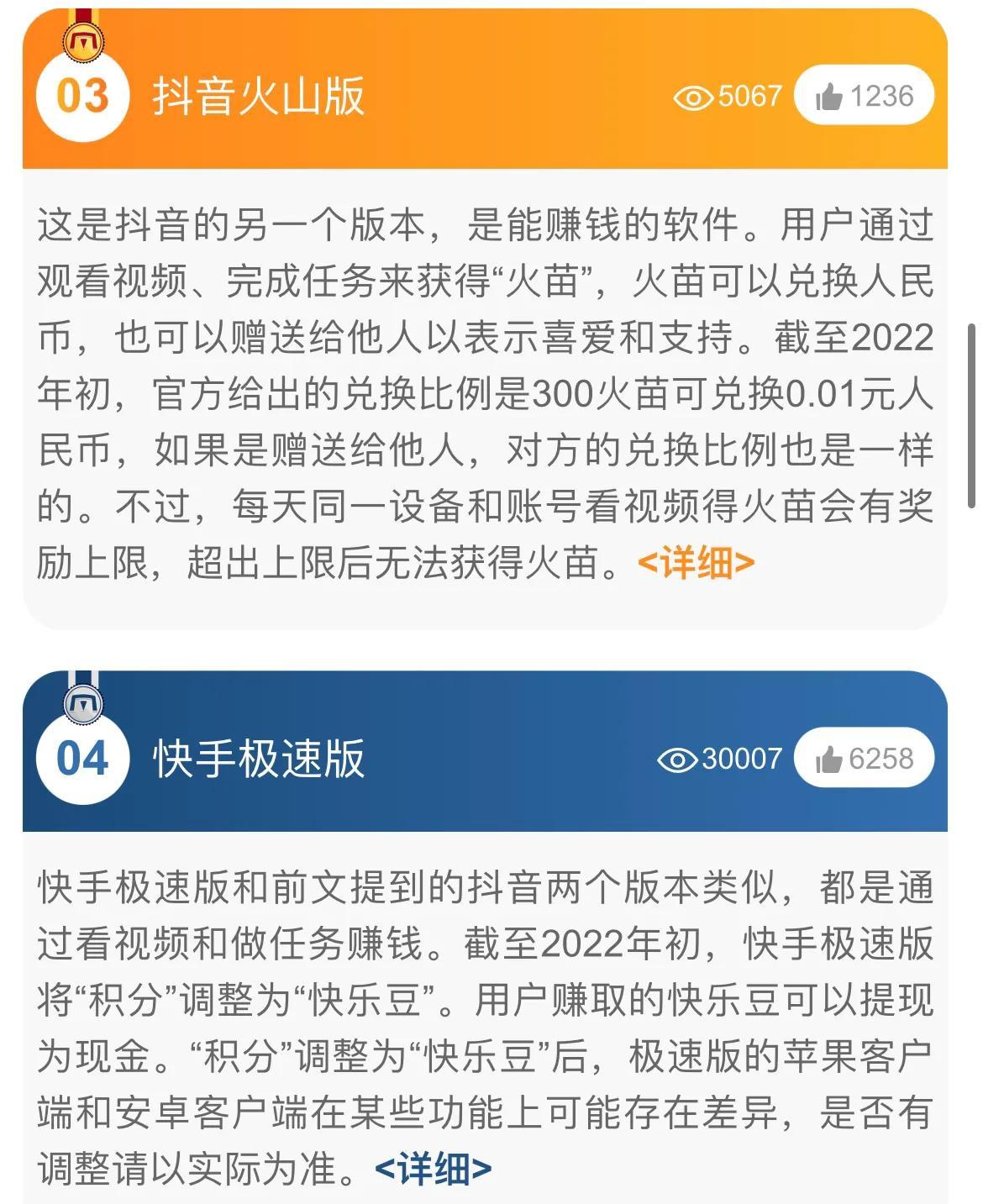The width and height of the screenshot is (983, 1204).
Task: Open the <详细> link for 快手极速版
Action: 433,1169
